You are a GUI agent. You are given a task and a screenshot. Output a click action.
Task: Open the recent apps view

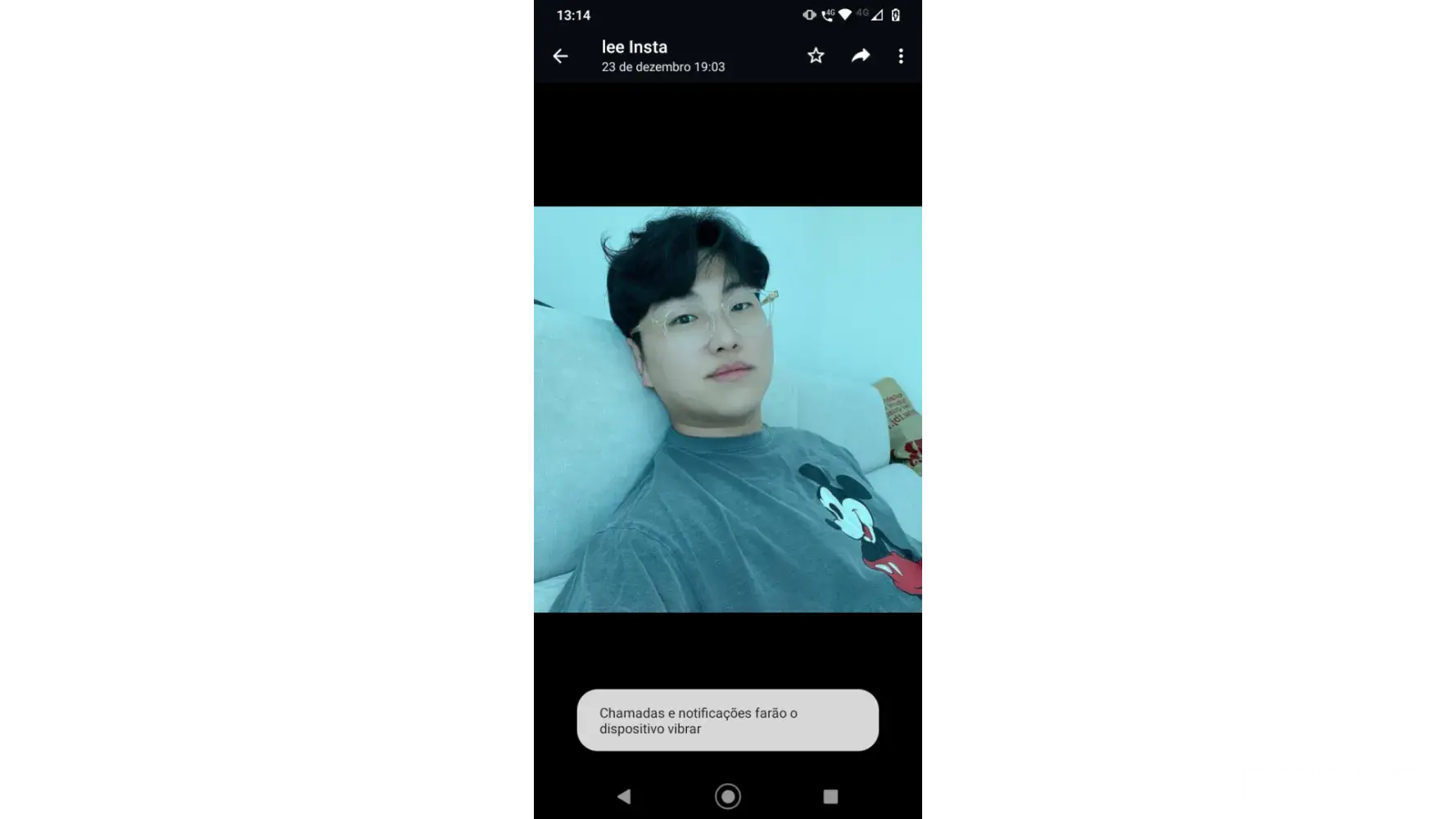[830, 796]
